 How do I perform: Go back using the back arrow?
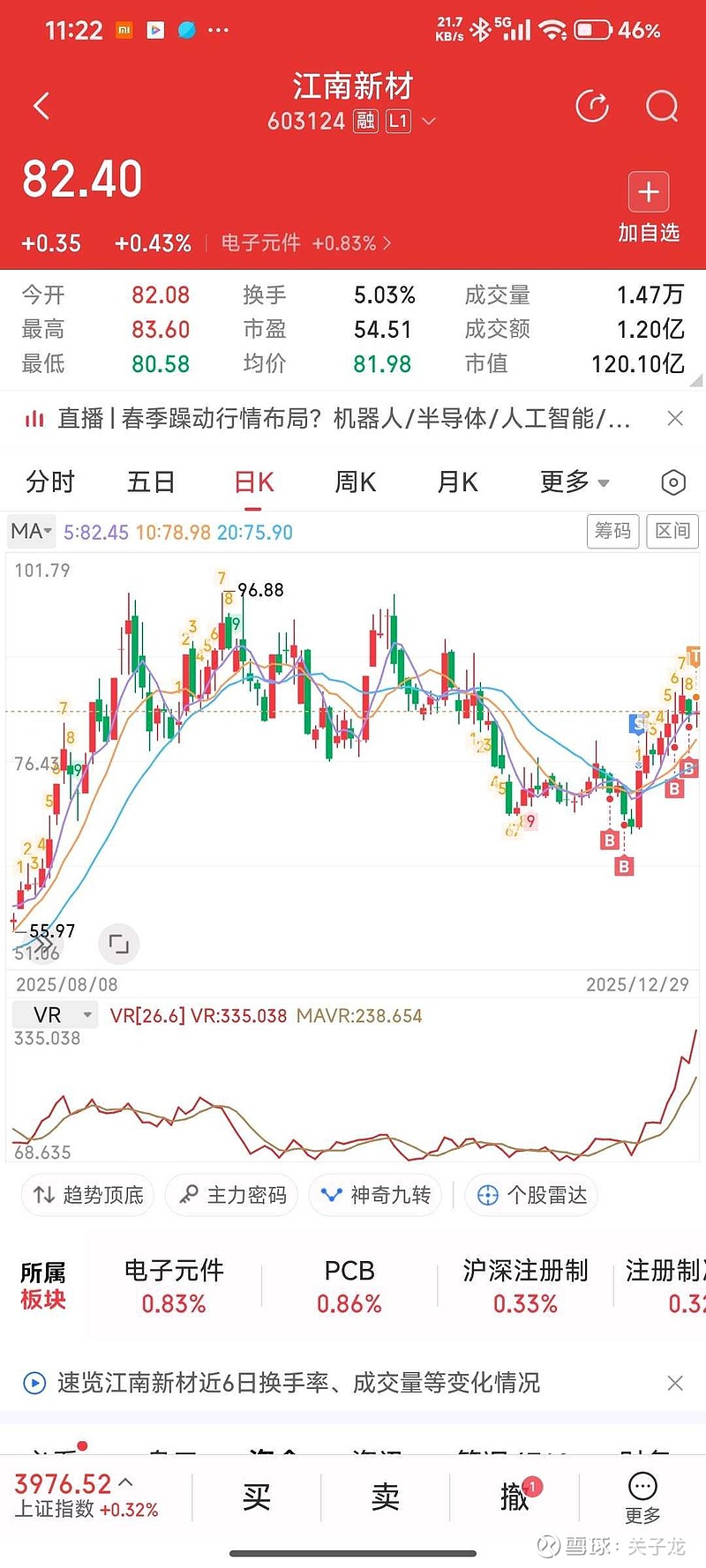41,106
